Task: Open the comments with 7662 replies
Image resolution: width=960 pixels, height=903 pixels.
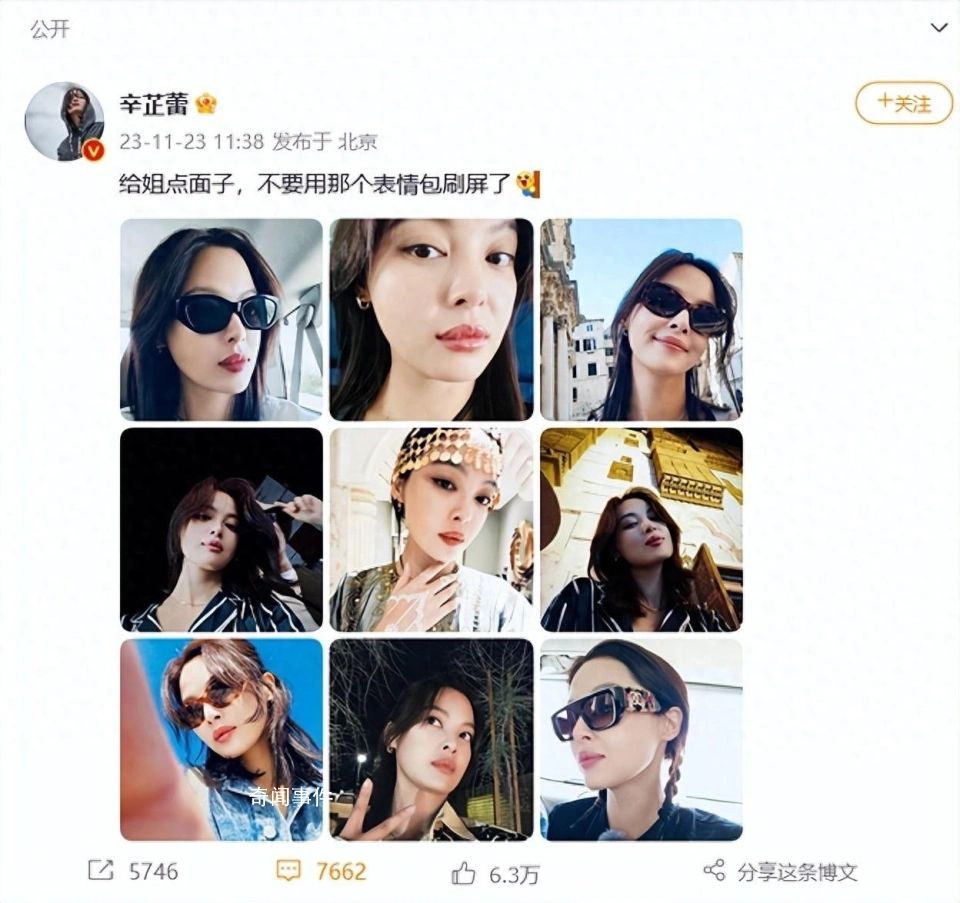Action: click(321, 871)
